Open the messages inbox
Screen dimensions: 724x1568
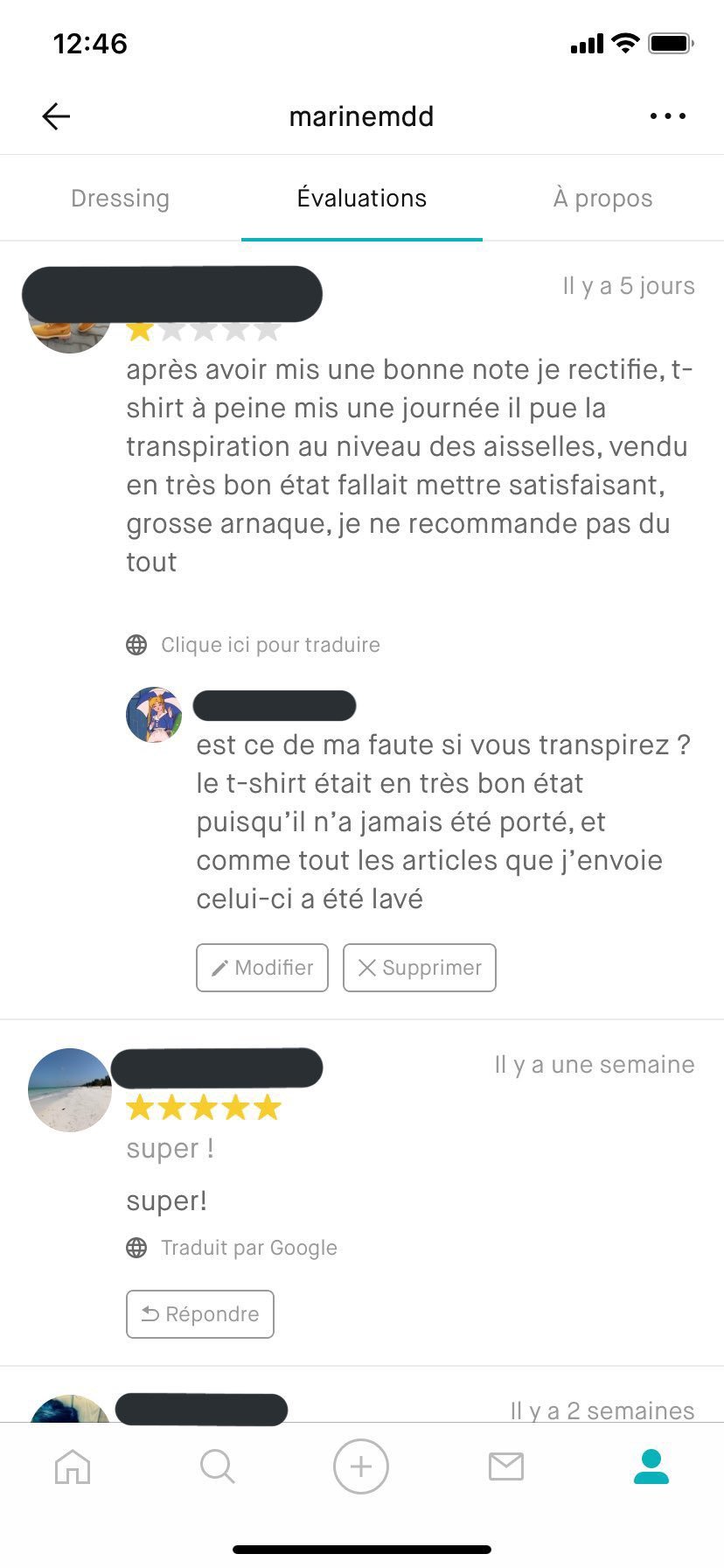coord(505,1466)
